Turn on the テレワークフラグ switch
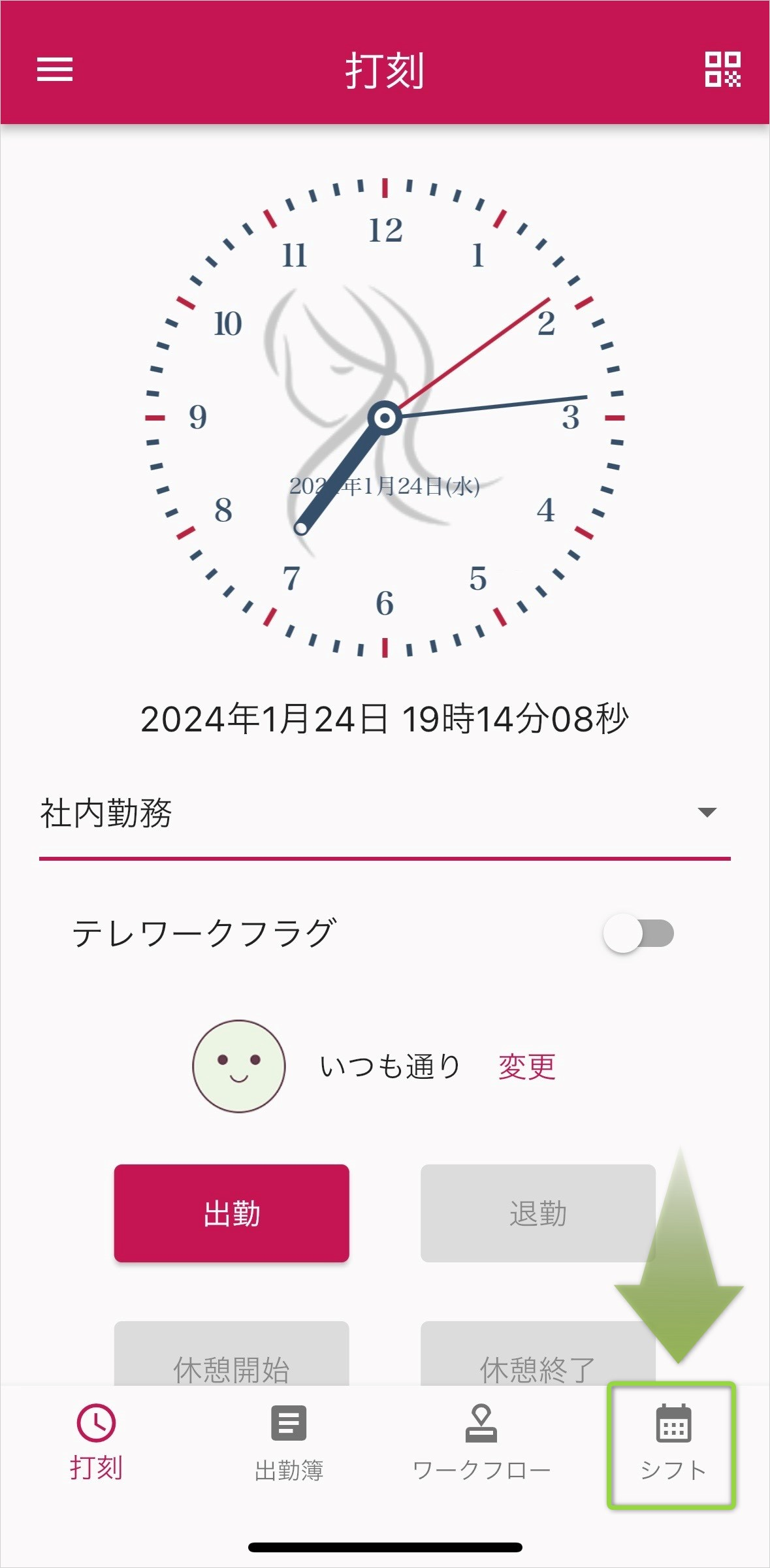Image resolution: width=770 pixels, height=1568 pixels. (x=638, y=933)
